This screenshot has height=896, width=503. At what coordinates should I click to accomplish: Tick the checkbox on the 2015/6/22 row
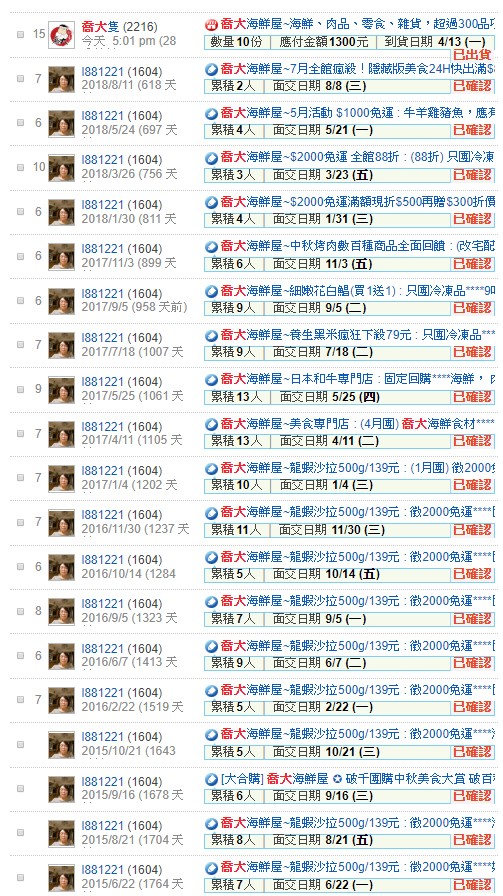click(x=21, y=877)
